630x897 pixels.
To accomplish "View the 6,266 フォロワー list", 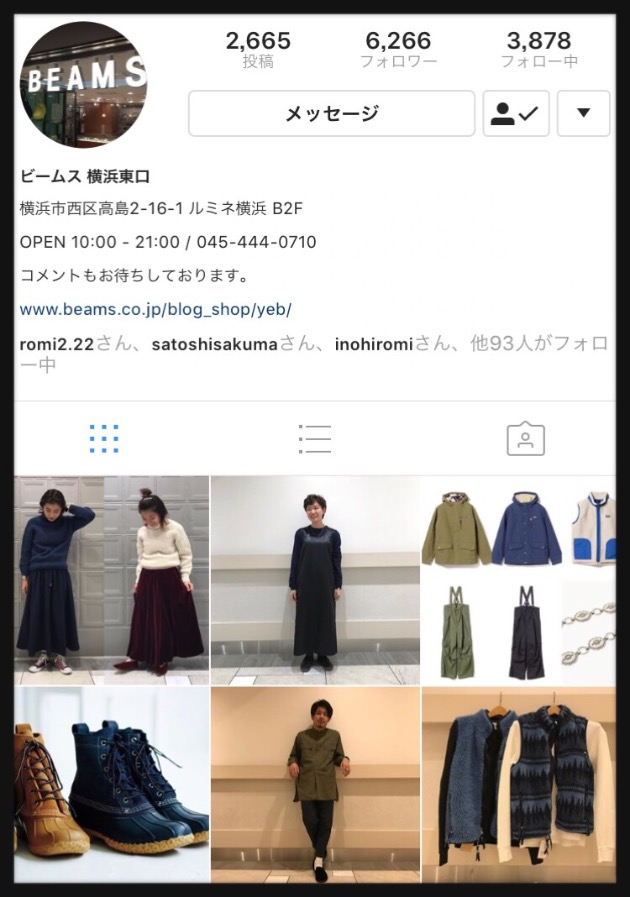I will pyautogui.click(x=398, y=50).
